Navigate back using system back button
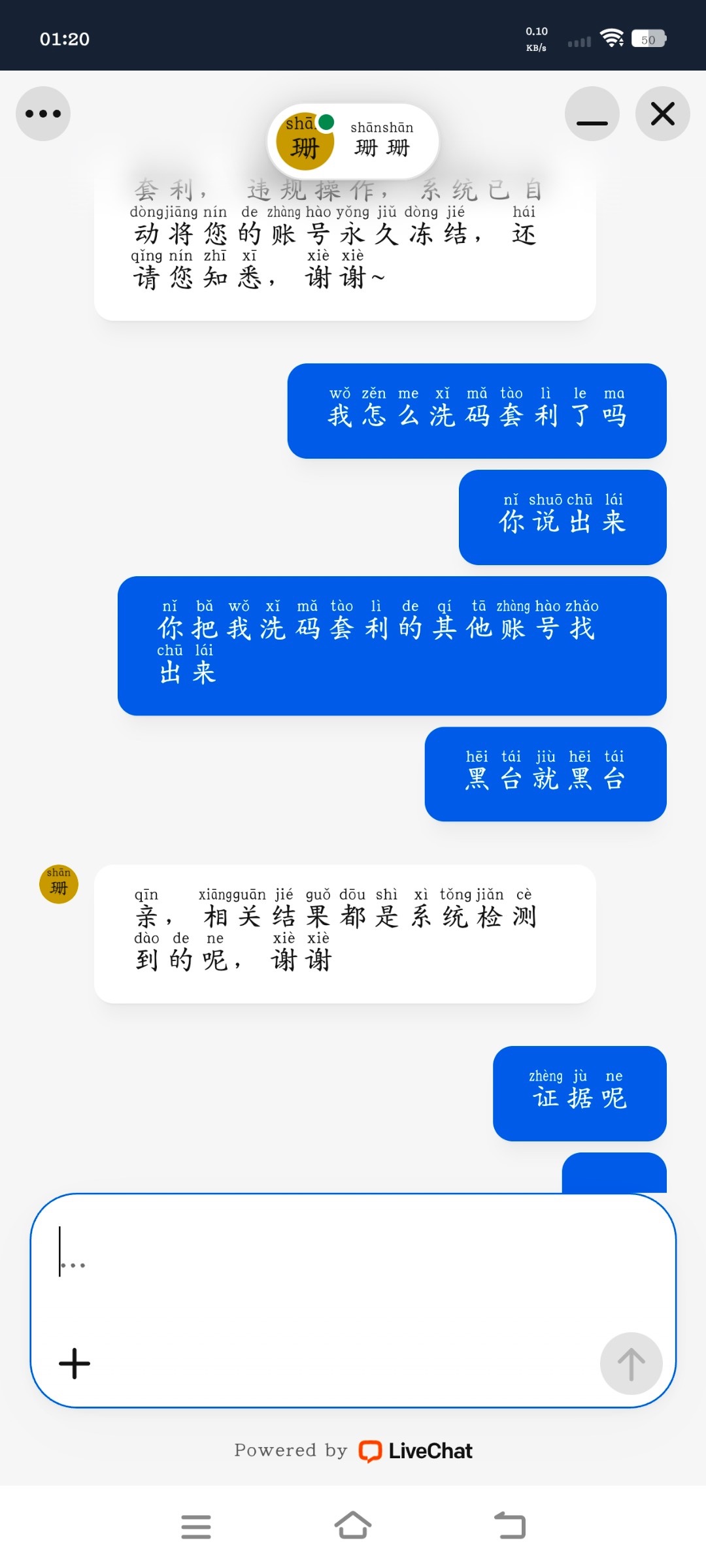The image size is (706, 1568). 510,1526
